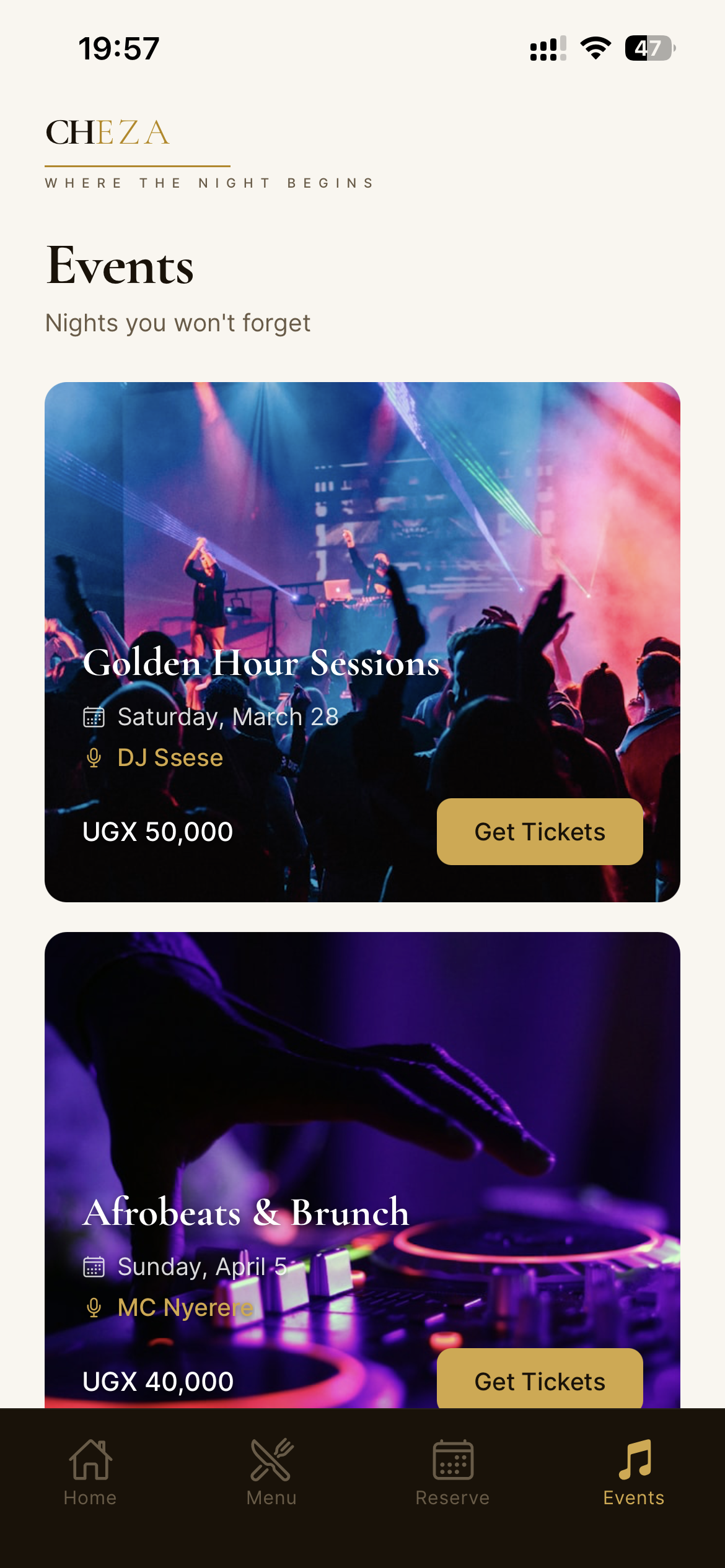Viewport: 725px width, 1568px height.
Task: Go to the Reserve tab
Action: coord(452,1473)
